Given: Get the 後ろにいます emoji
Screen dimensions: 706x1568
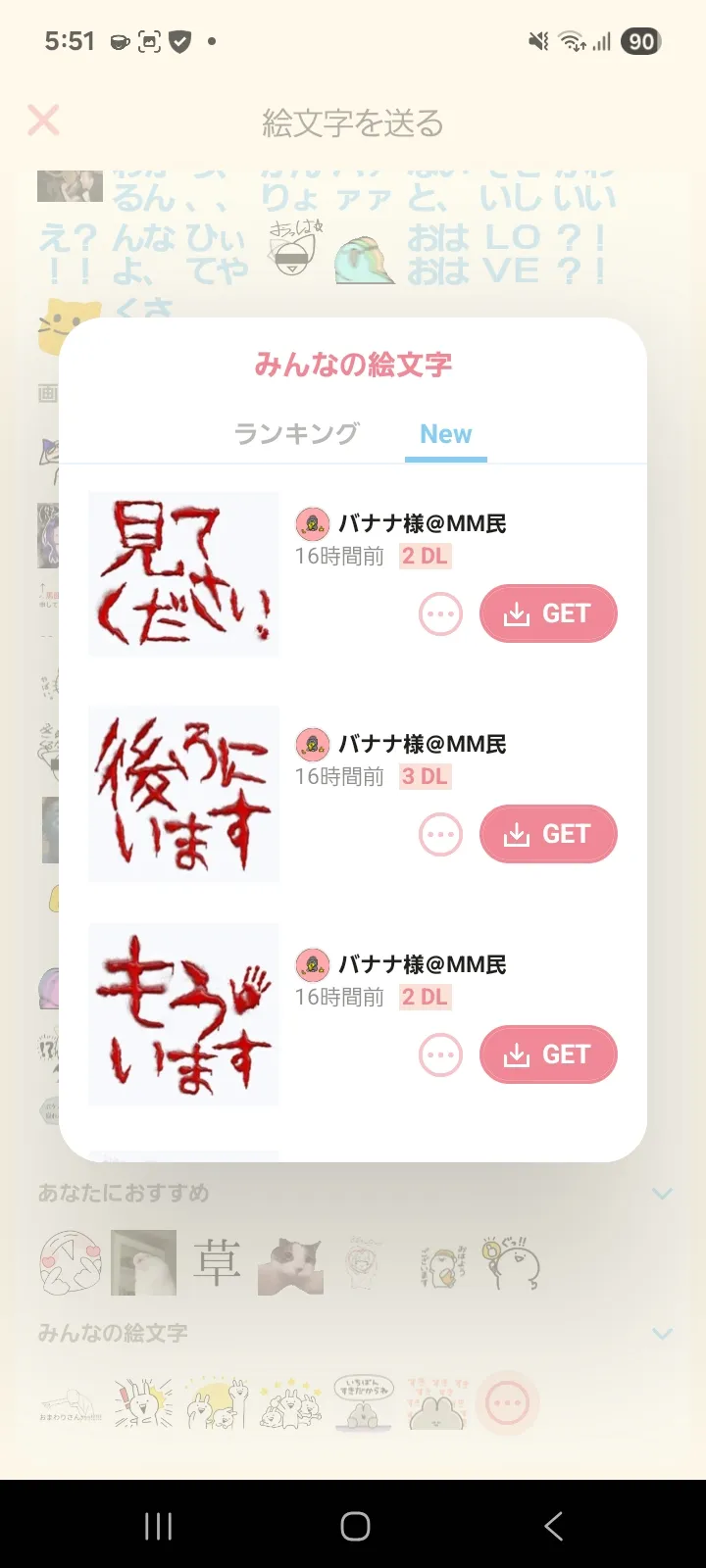Looking at the screenshot, I should click(x=548, y=834).
